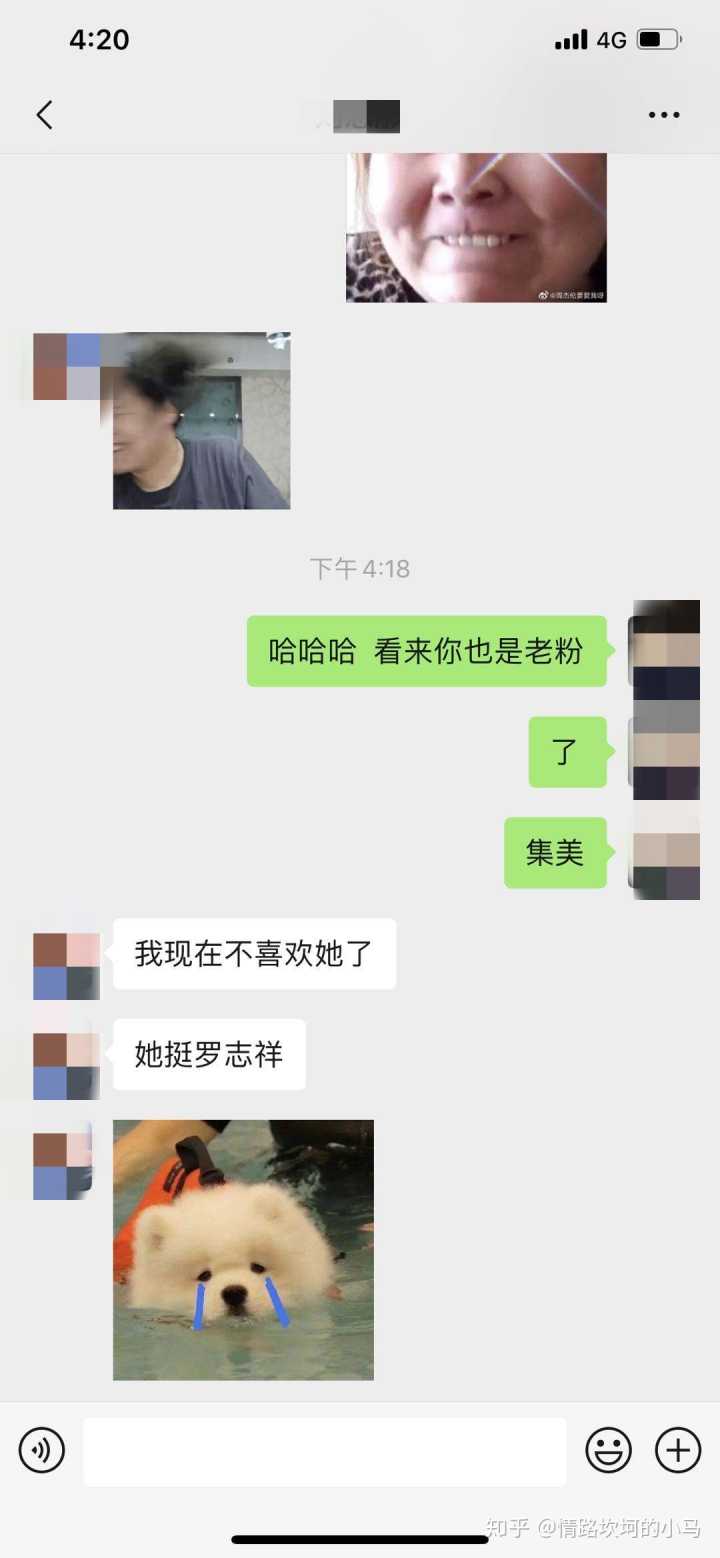The width and height of the screenshot is (720, 1558).
Task: Tap the message bubble 她挺罗志祥
Action: coord(208,1053)
